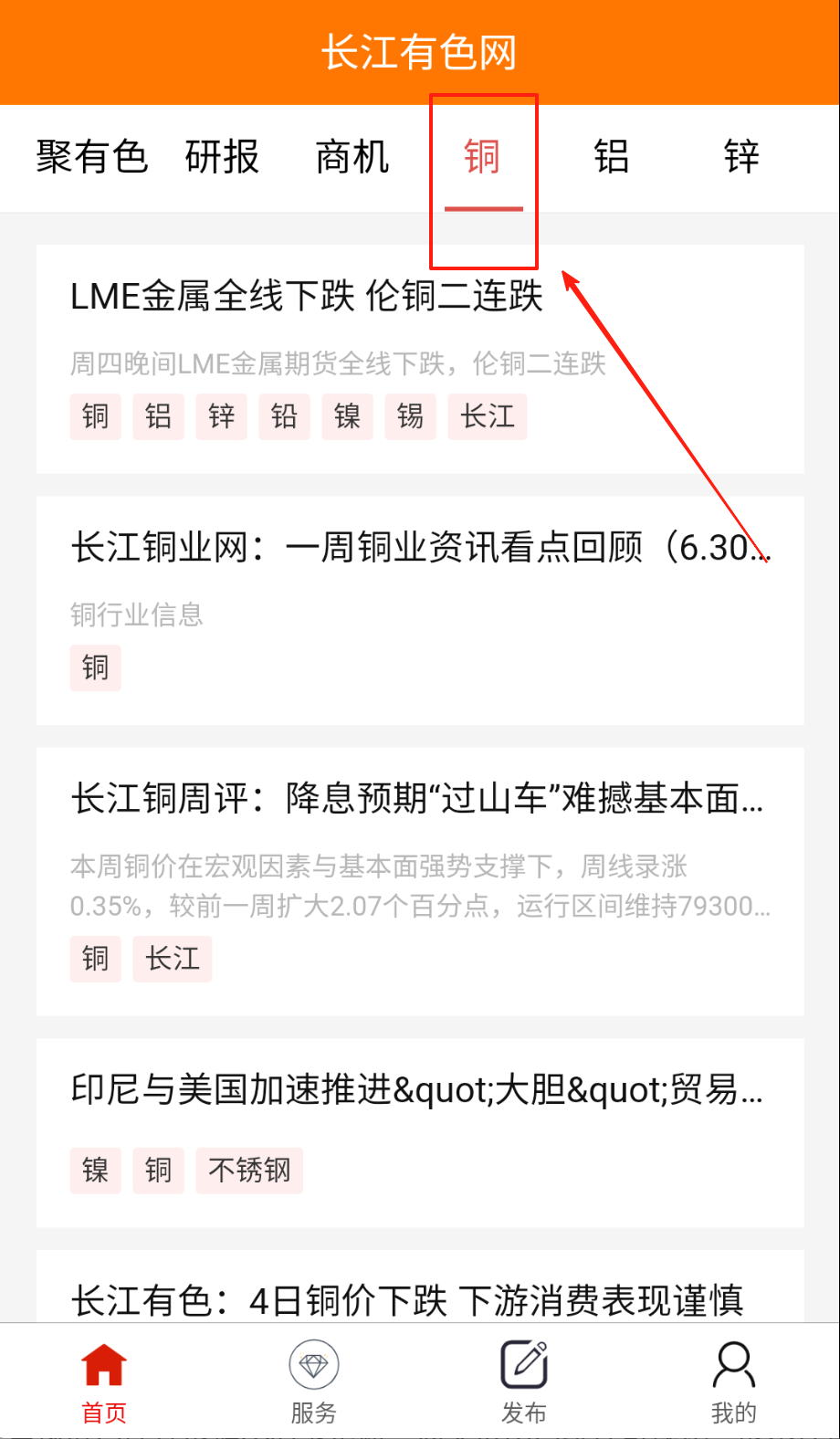
Task: Open the 锌 tab
Action: [741, 157]
